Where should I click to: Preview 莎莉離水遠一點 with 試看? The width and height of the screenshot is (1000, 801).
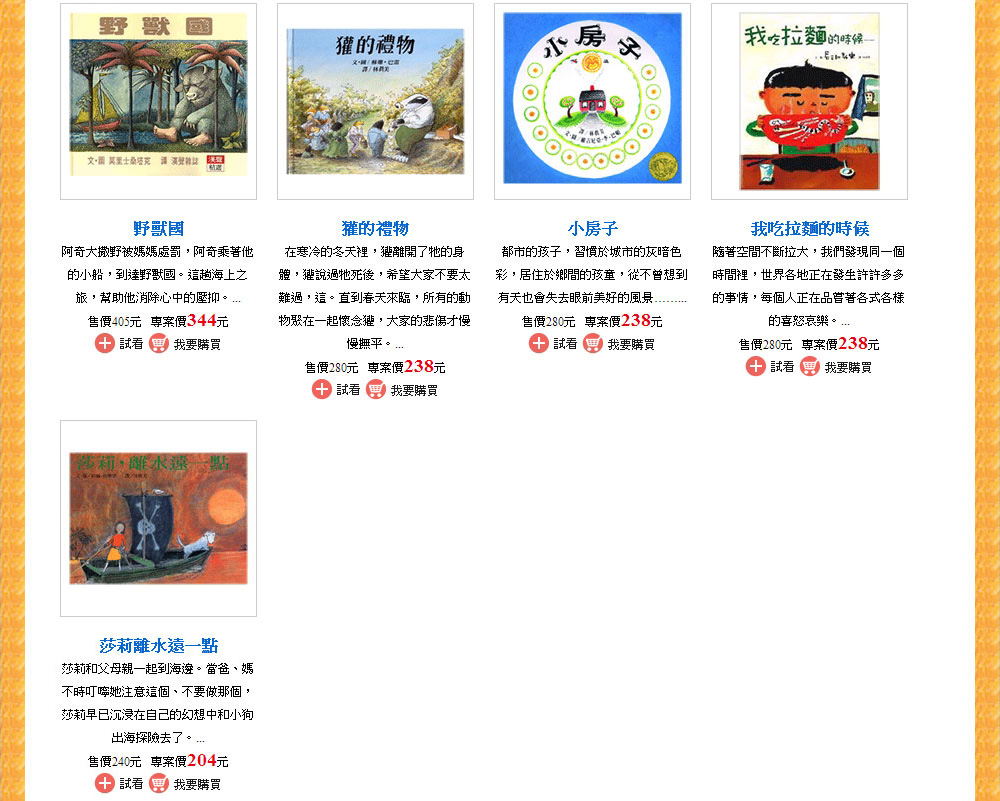click(x=119, y=784)
